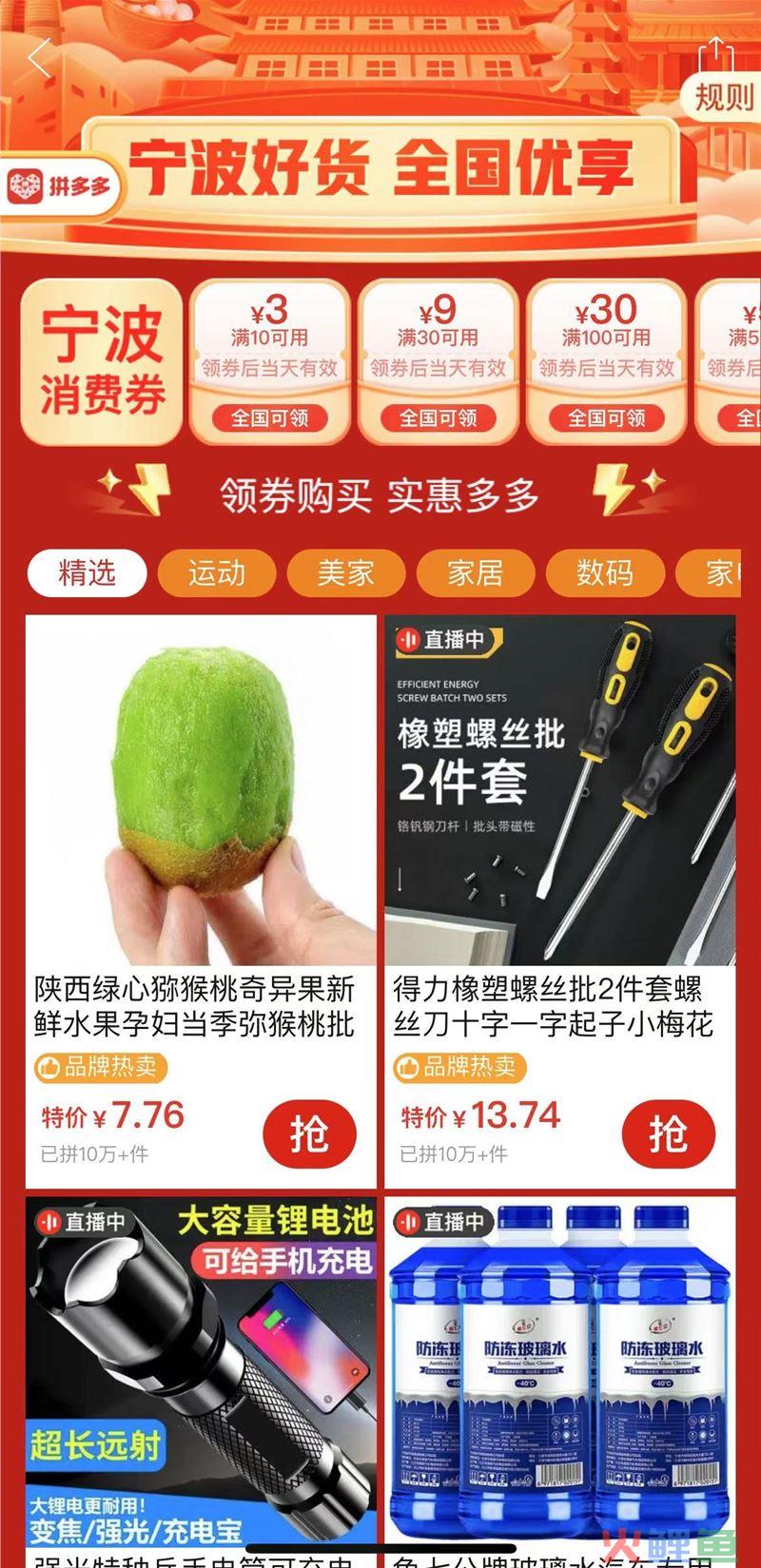Switch to the 数码 tab

604,573
